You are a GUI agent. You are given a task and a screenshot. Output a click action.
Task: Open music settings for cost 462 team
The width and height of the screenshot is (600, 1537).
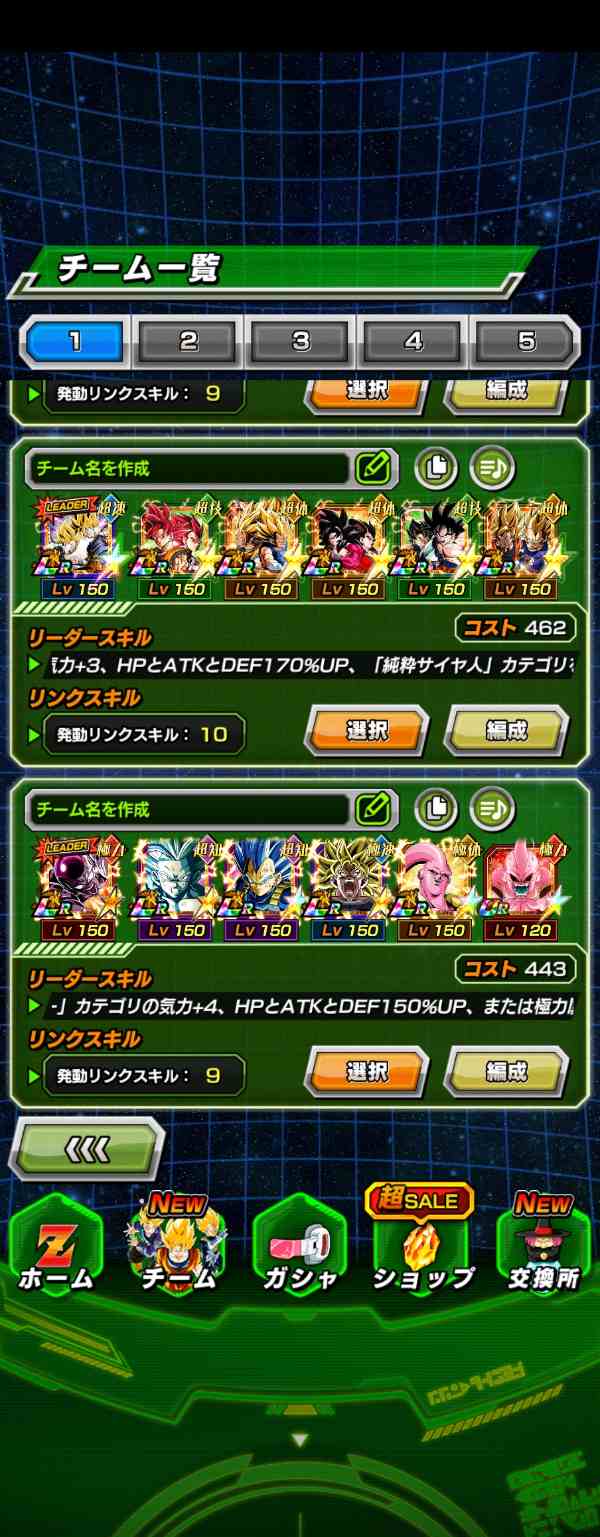[491, 467]
